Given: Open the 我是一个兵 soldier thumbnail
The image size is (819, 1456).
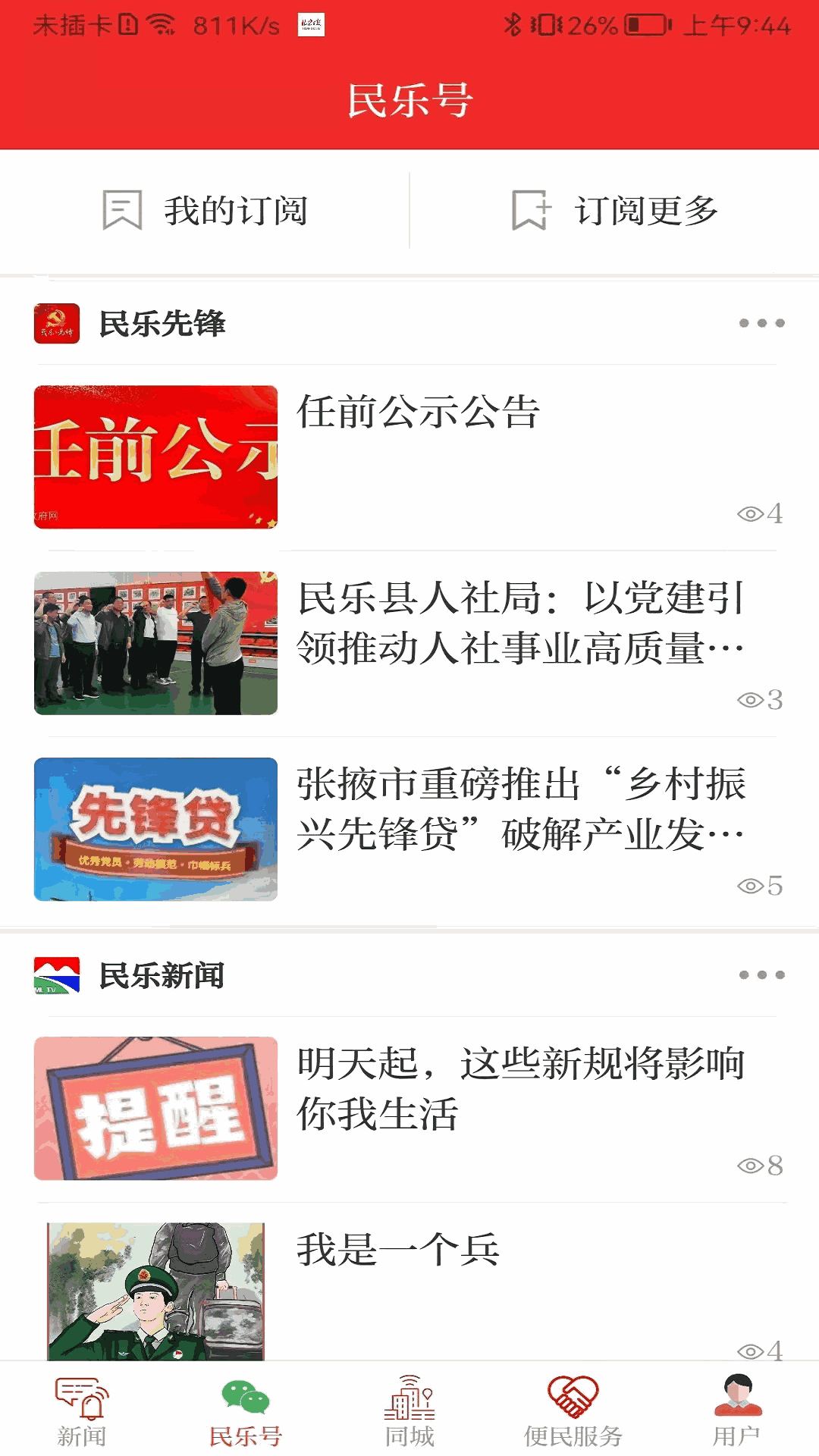Looking at the screenshot, I should click(x=155, y=1297).
